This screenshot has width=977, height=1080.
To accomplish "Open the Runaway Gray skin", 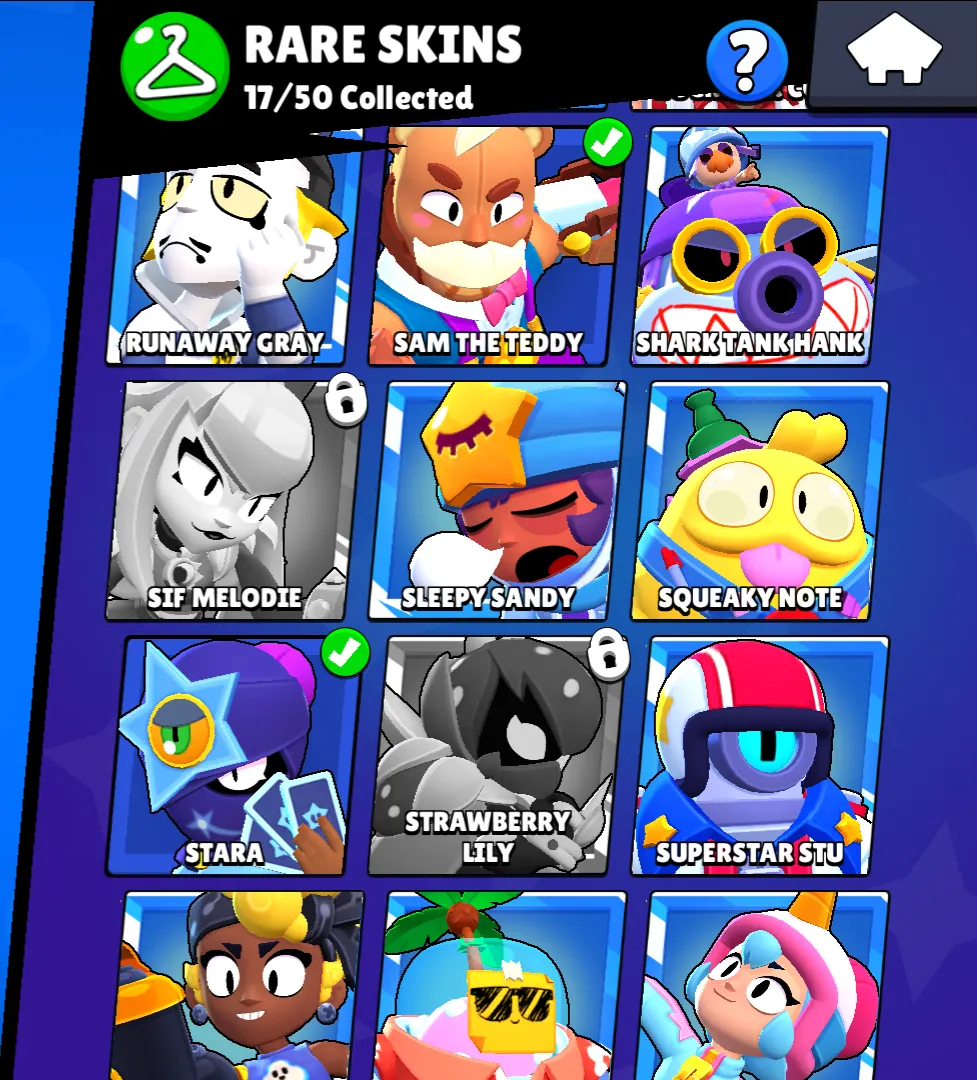I will 233,260.
